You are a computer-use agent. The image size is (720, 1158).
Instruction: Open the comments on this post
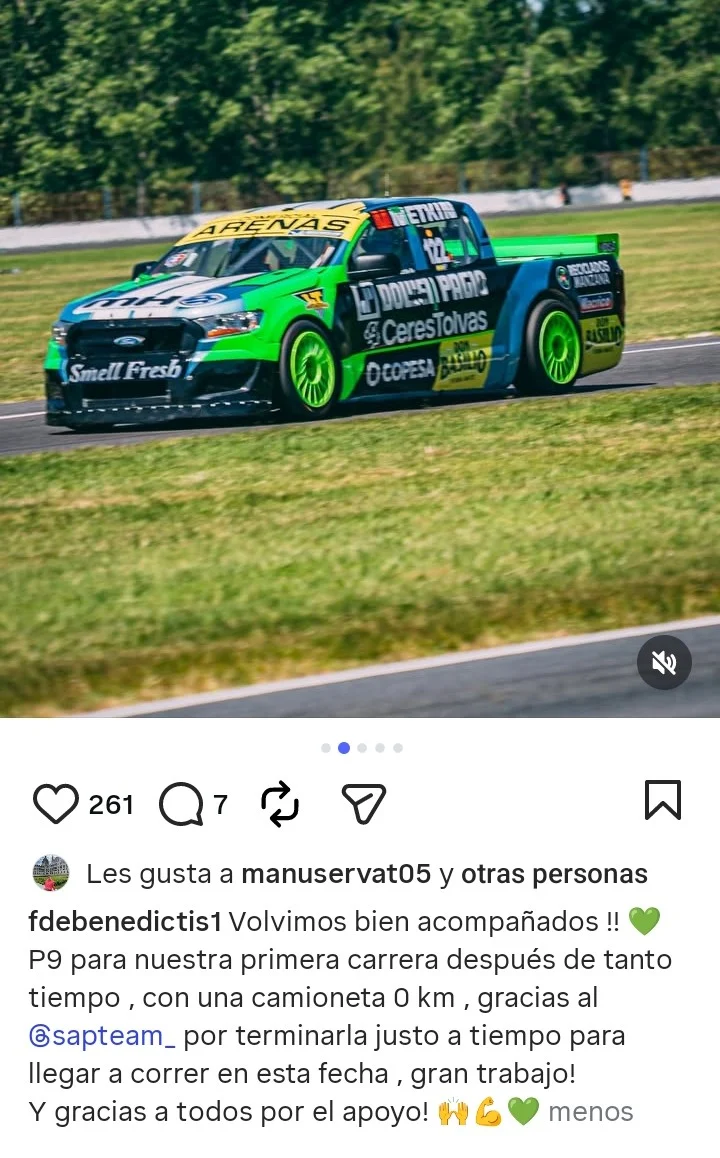[x=180, y=803]
